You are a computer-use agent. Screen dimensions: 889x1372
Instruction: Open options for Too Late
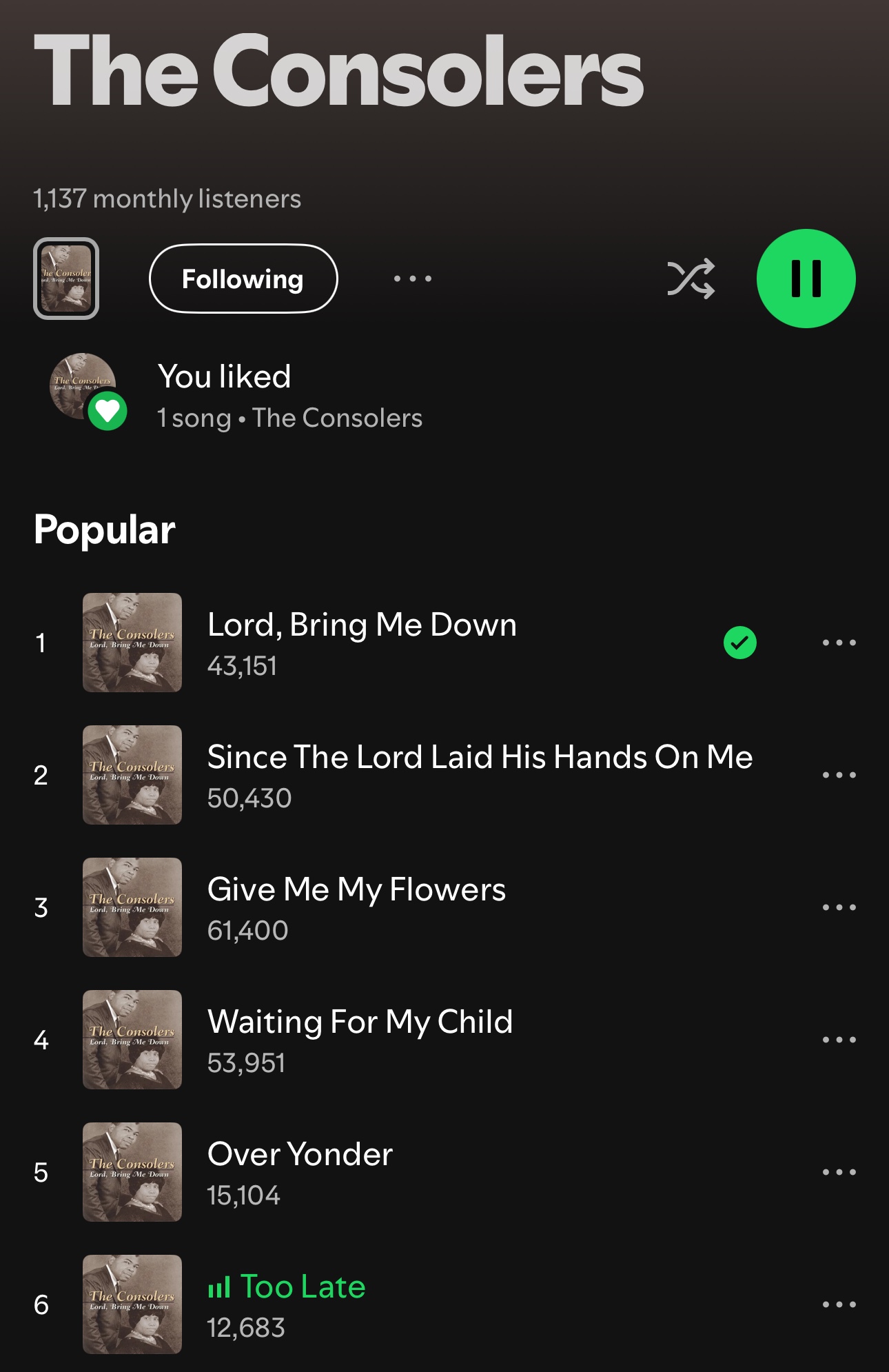pos(839,1304)
